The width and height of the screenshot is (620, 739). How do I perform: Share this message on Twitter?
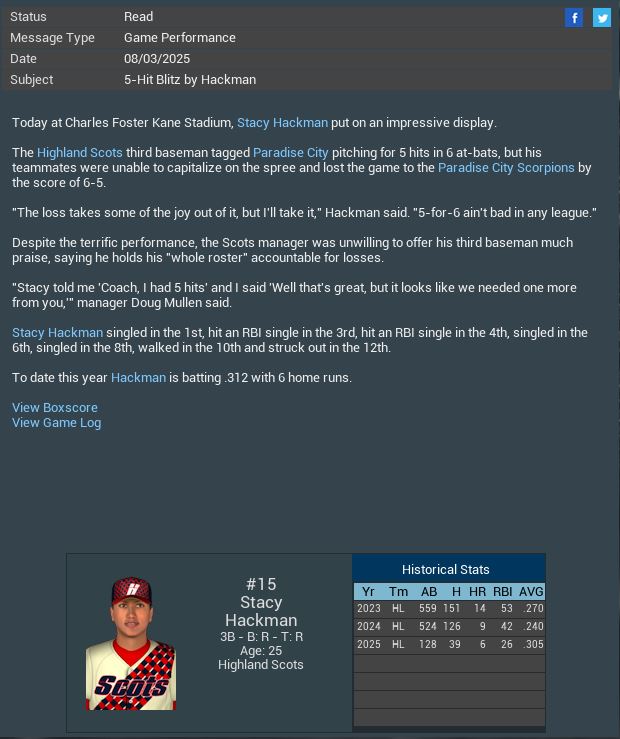(x=601, y=17)
